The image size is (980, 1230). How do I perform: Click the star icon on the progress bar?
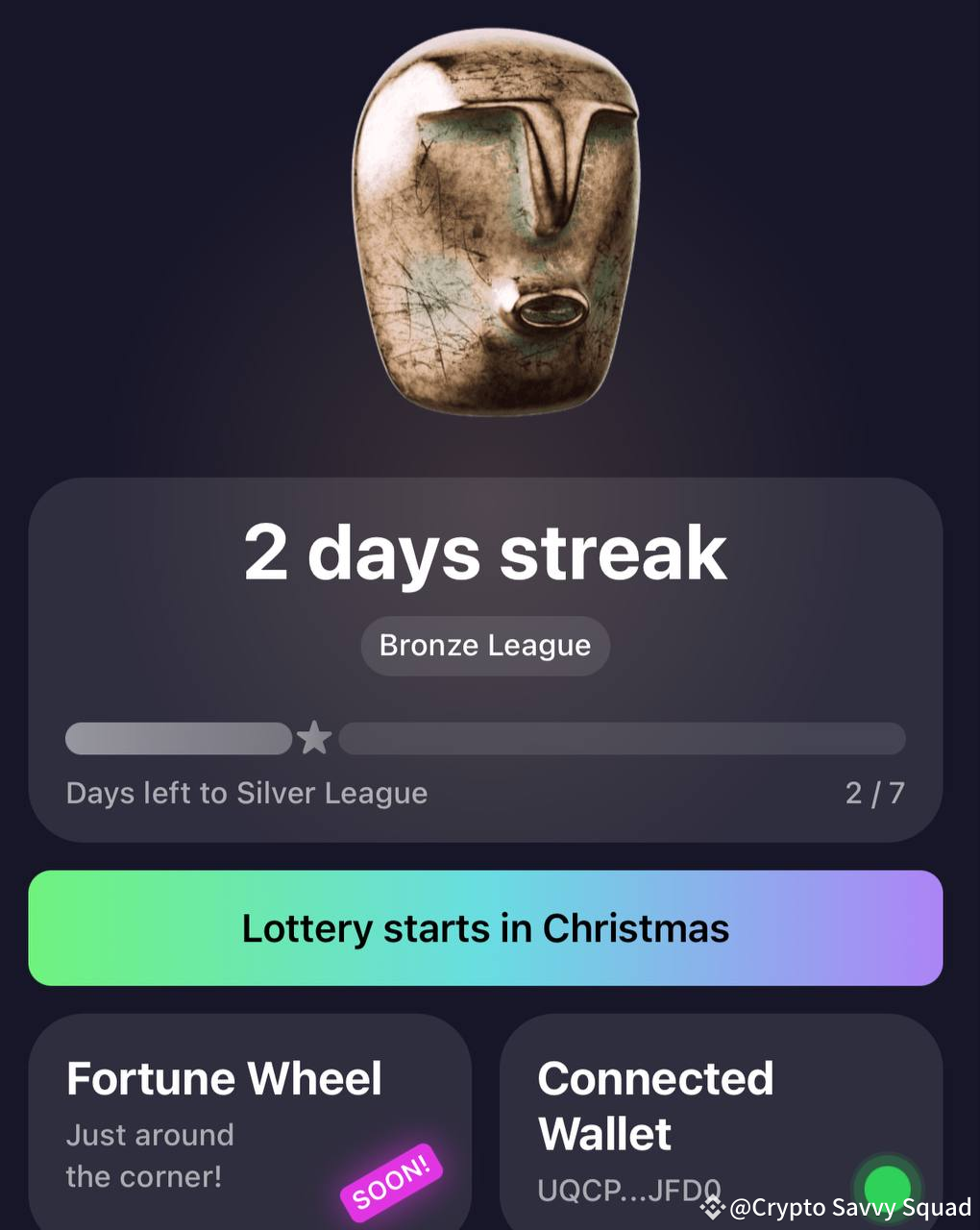315,738
